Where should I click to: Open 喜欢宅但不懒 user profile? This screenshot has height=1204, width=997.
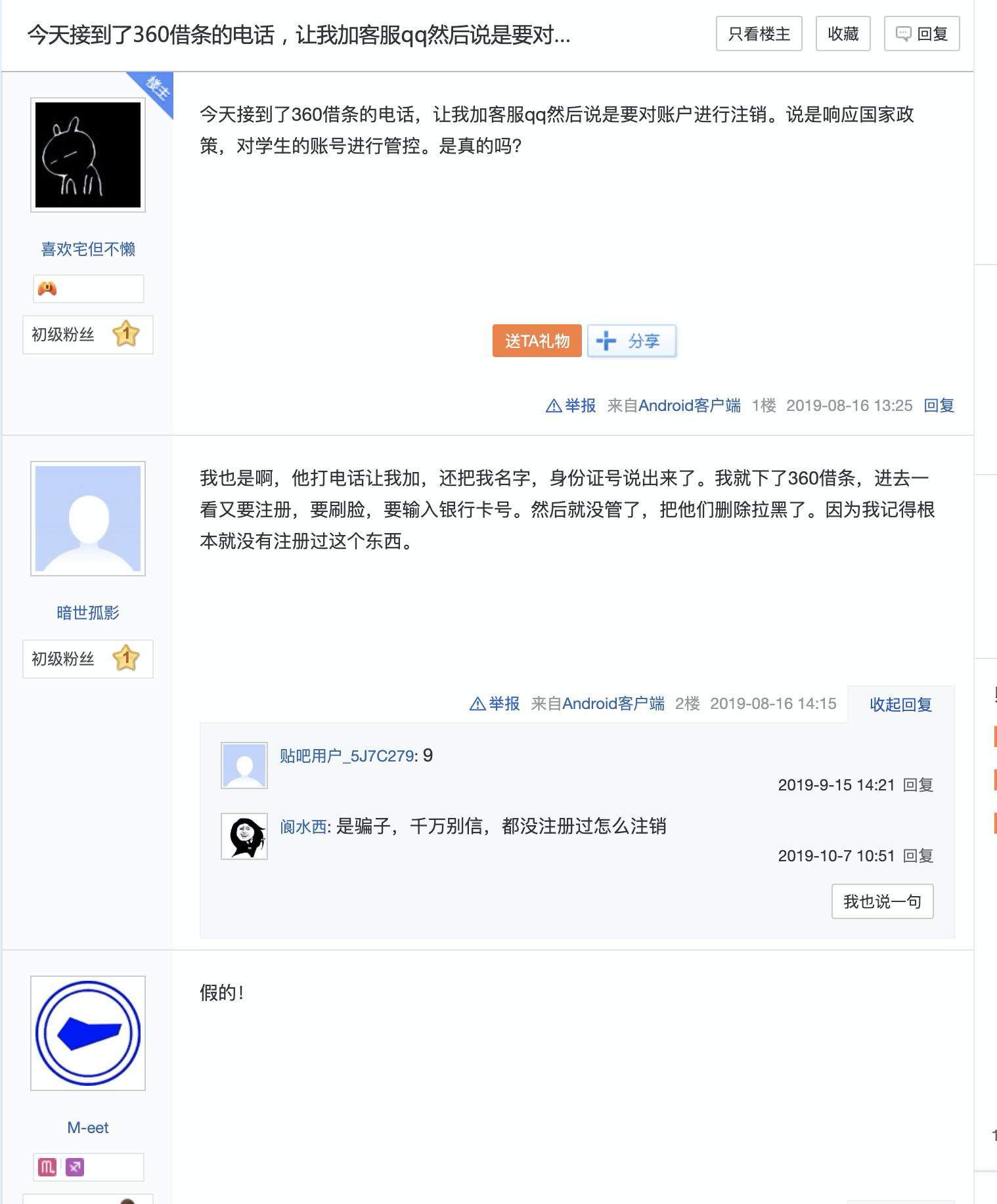[88, 249]
